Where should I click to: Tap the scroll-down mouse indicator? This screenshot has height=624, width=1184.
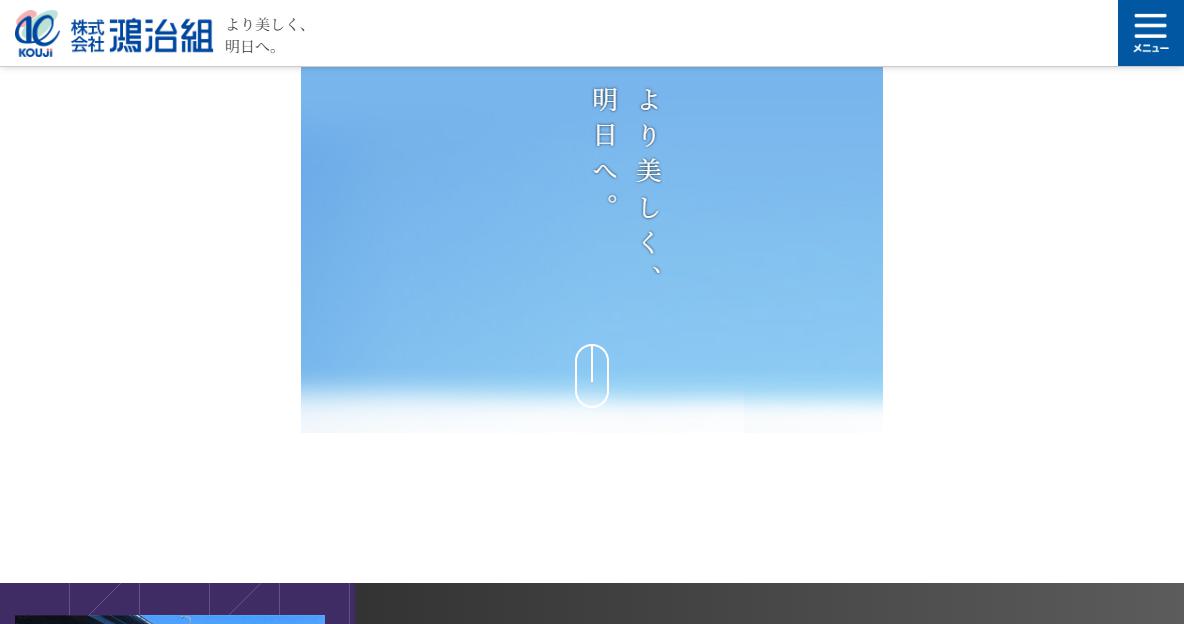pyautogui.click(x=592, y=376)
